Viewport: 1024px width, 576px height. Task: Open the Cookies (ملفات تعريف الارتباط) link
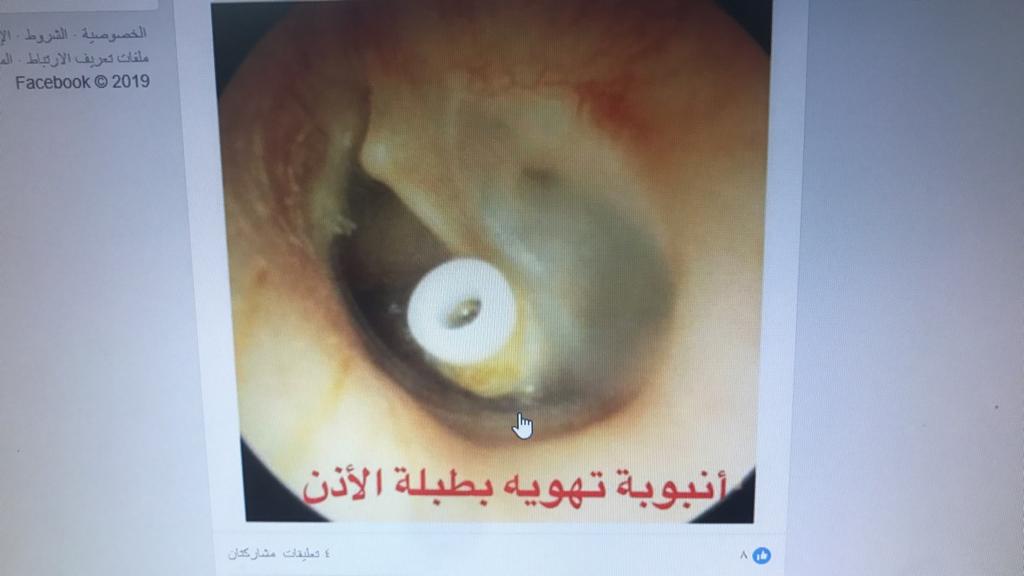coord(89,58)
